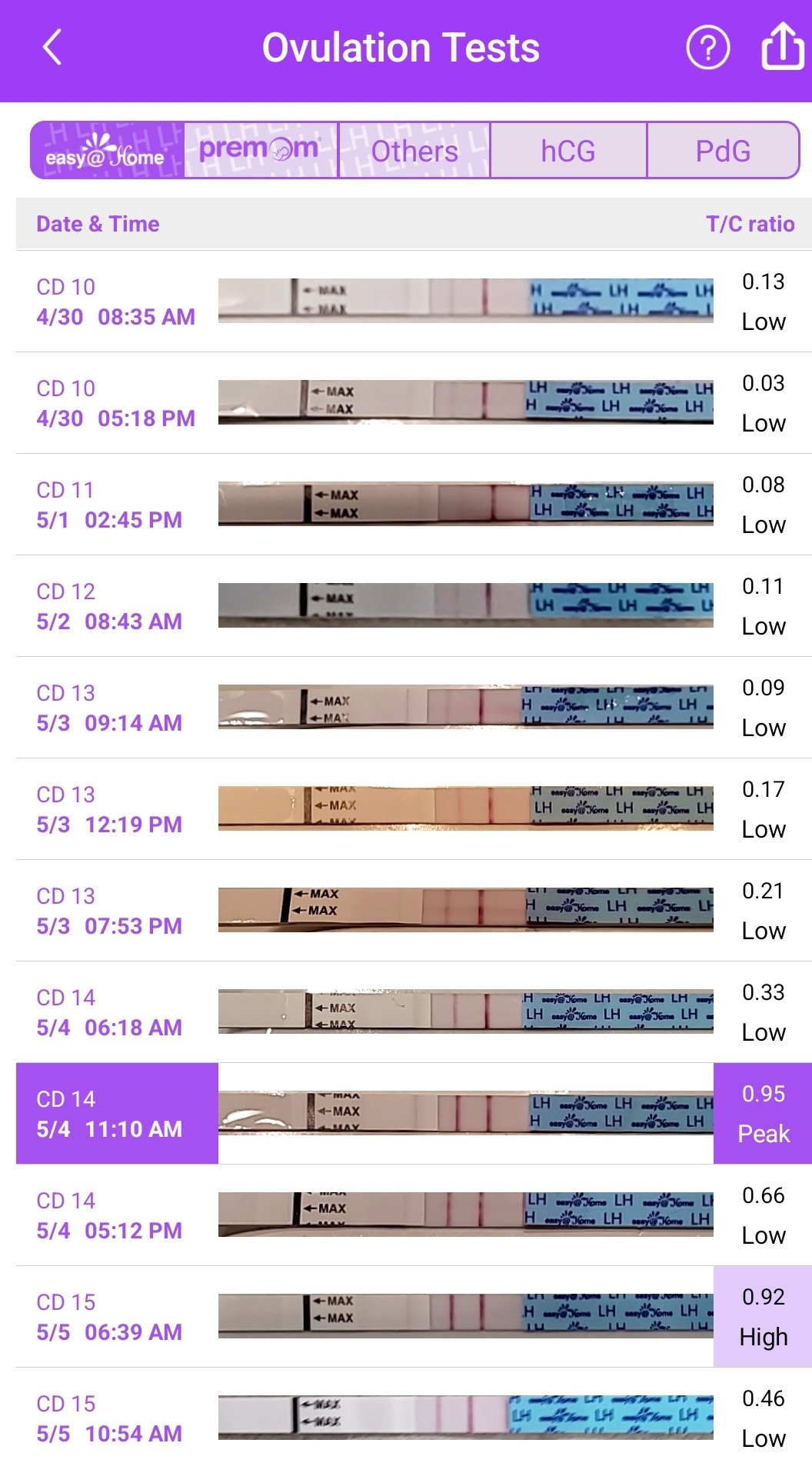Share the ovulation test results

[x=782, y=46]
